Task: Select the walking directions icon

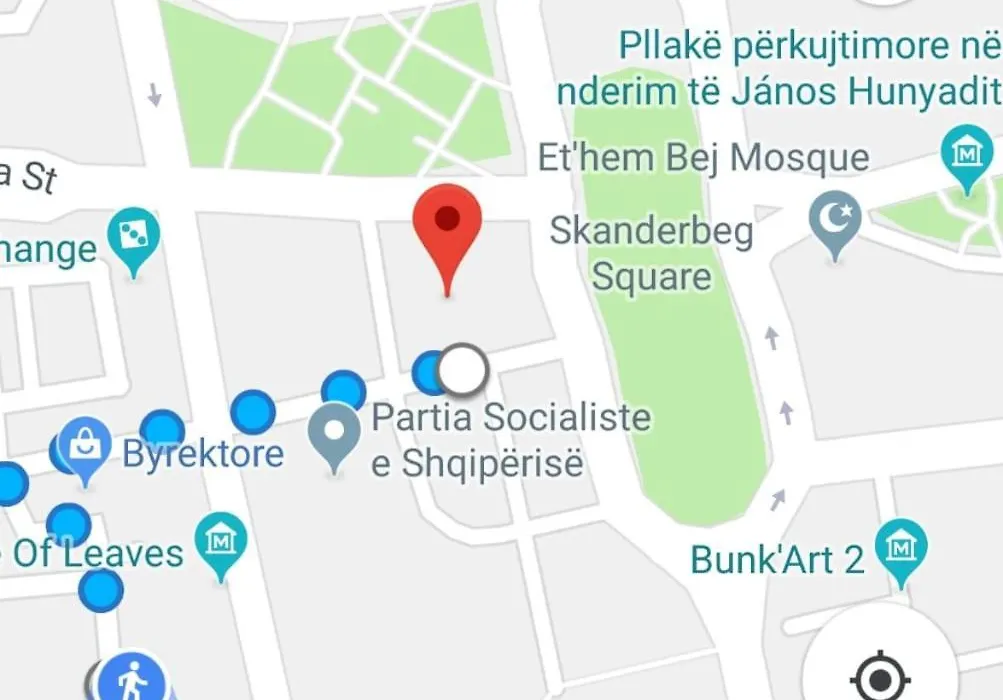Action: coord(131,680)
